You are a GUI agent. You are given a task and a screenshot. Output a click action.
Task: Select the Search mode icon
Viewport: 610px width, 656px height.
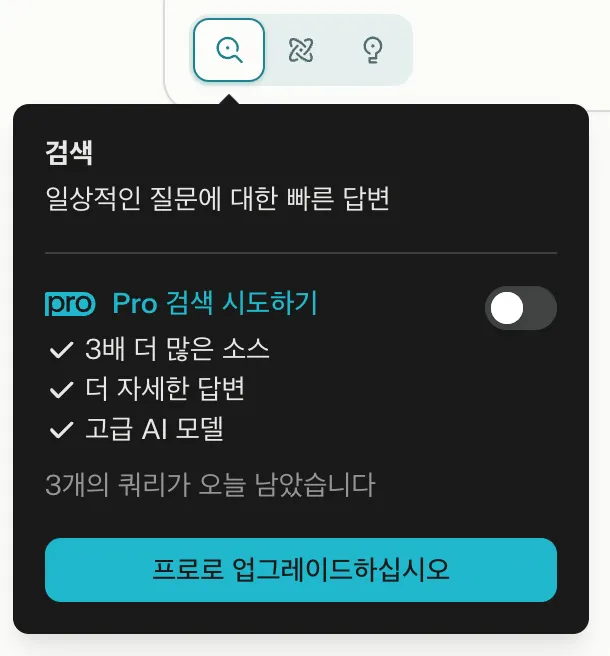coord(229,50)
